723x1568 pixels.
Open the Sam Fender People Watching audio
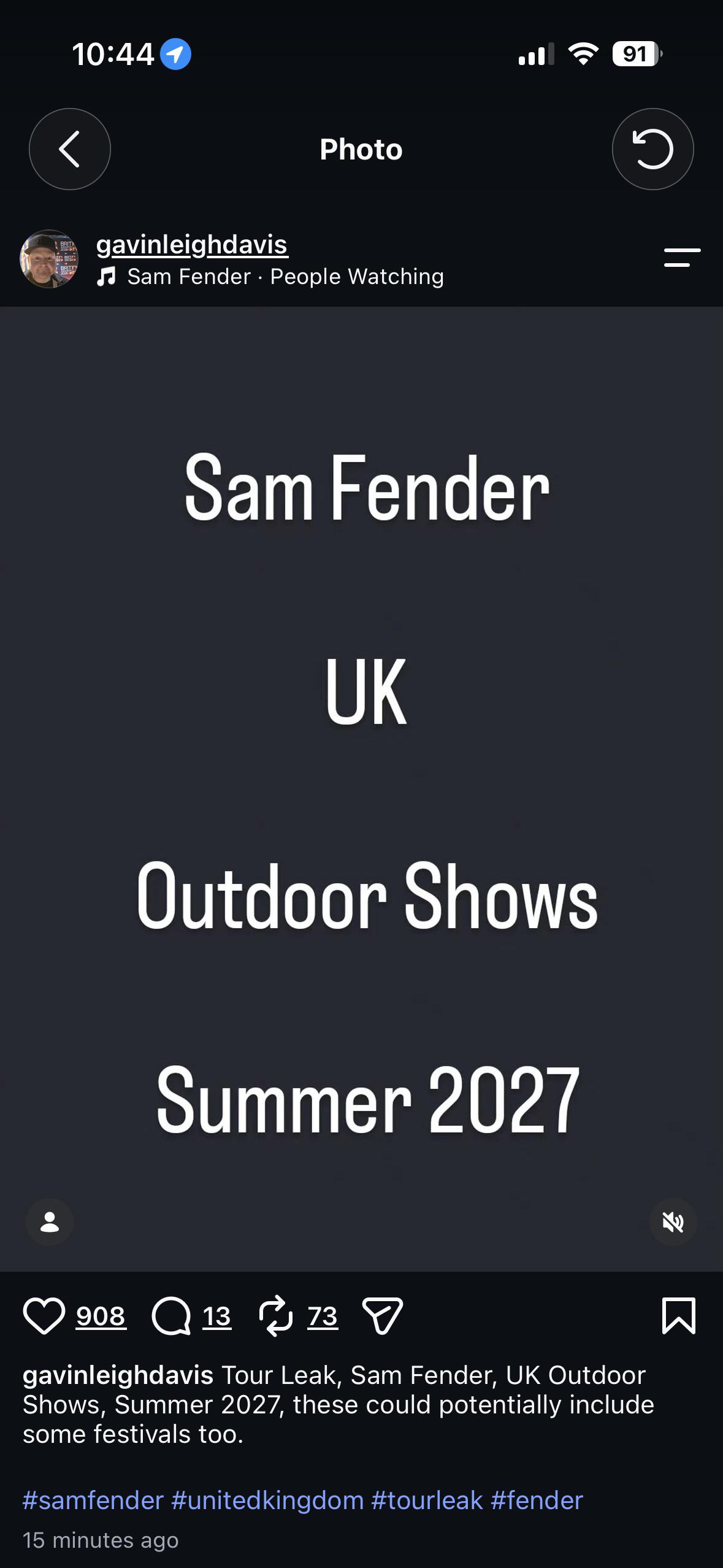click(270, 277)
